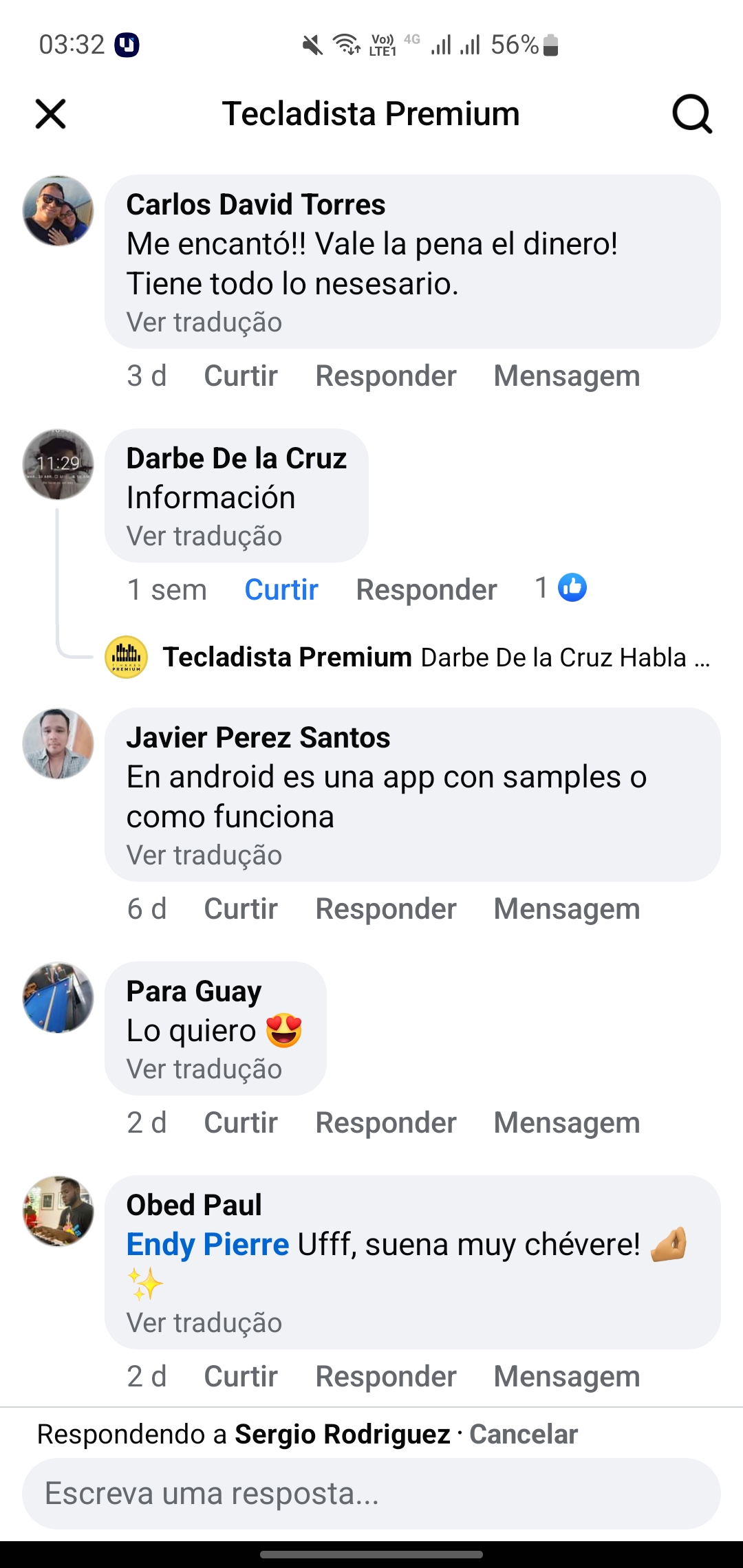Cancel replying to Sergio Rodriguez
Viewport: 743px width, 1568px height.
[523, 1434]
